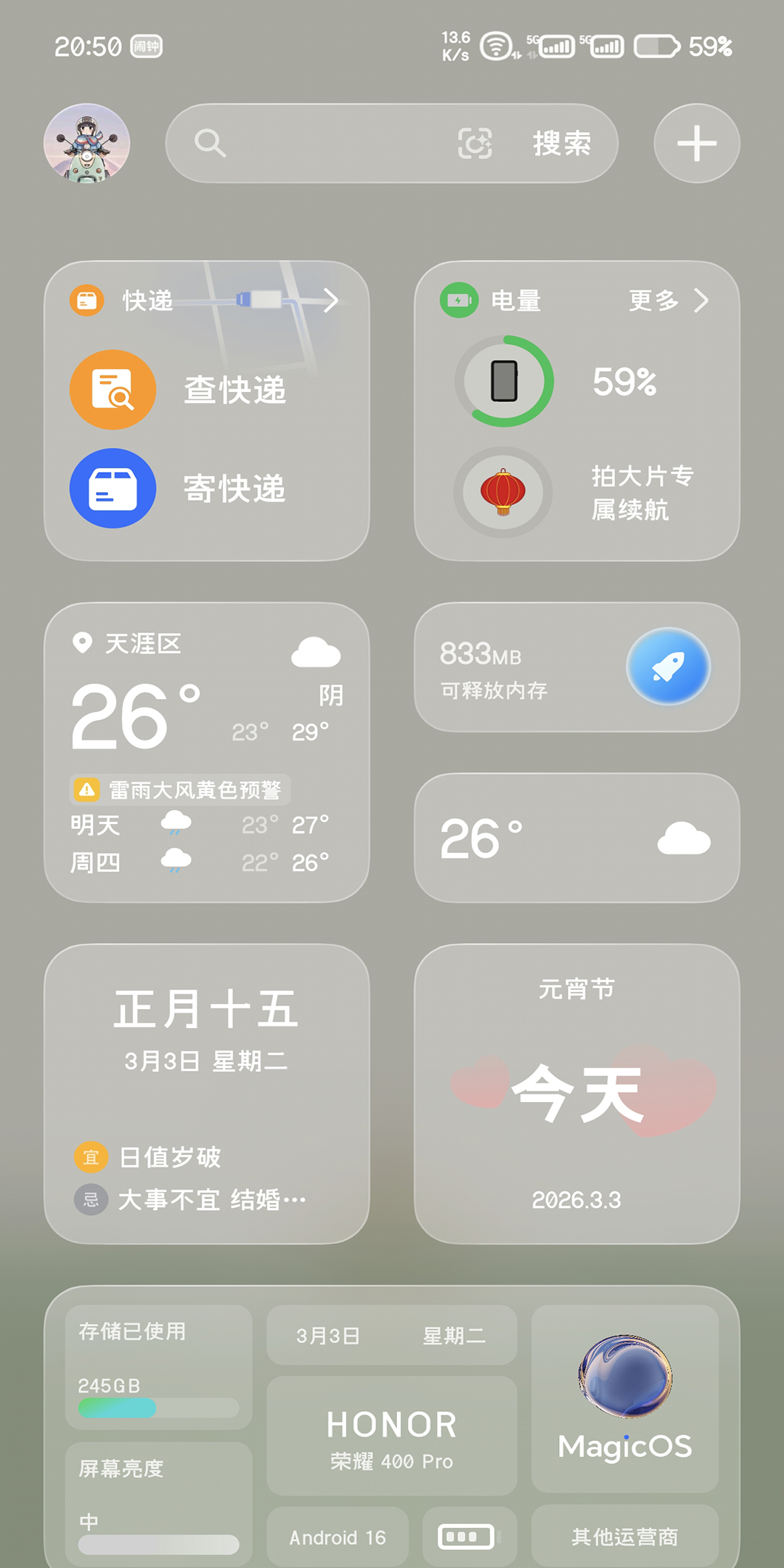This screenshot has width=784, height=1568.
Task: Add a new widget with plus button
Action: tap(697, 143)
